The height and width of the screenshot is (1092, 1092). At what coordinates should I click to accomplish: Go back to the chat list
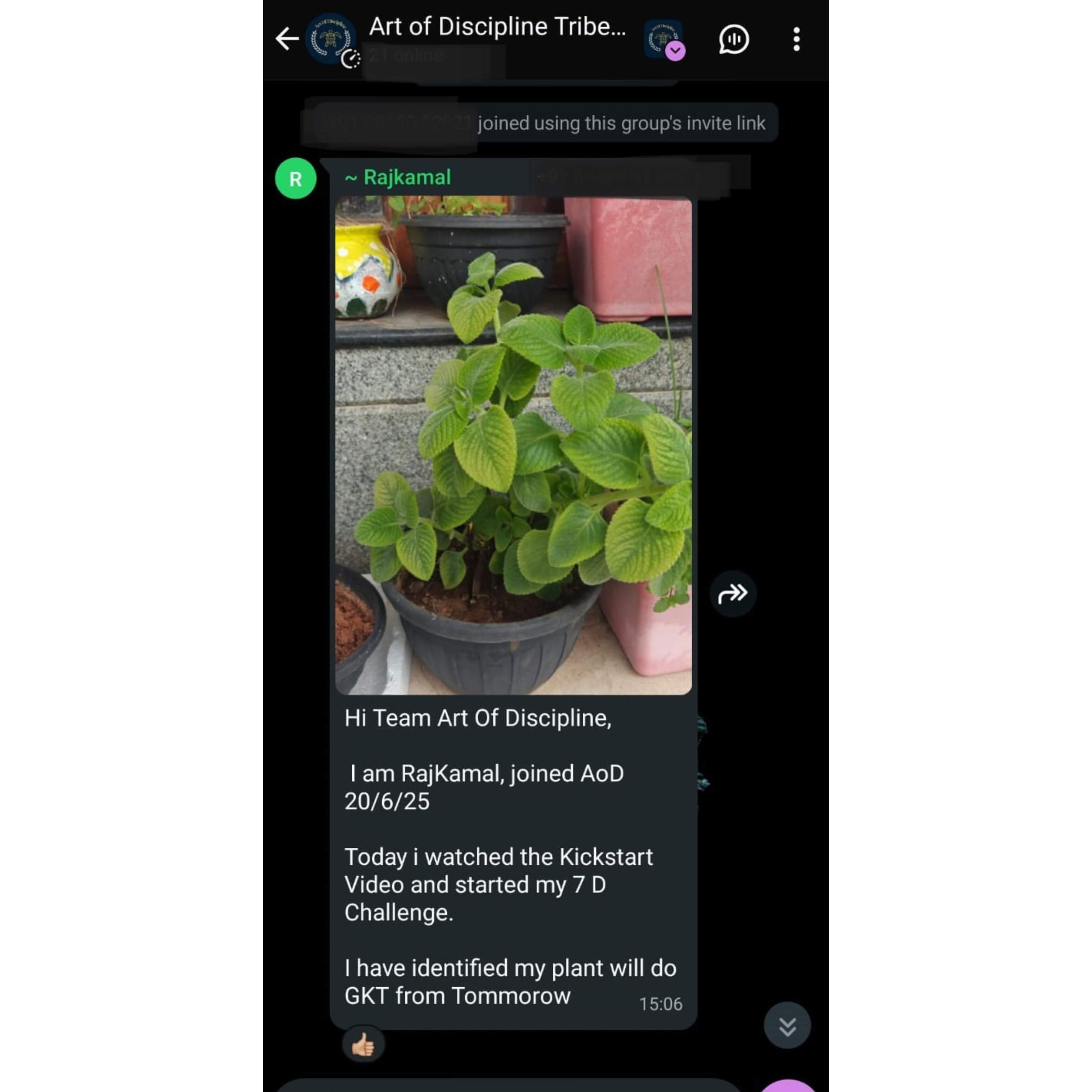coord(287,38)
